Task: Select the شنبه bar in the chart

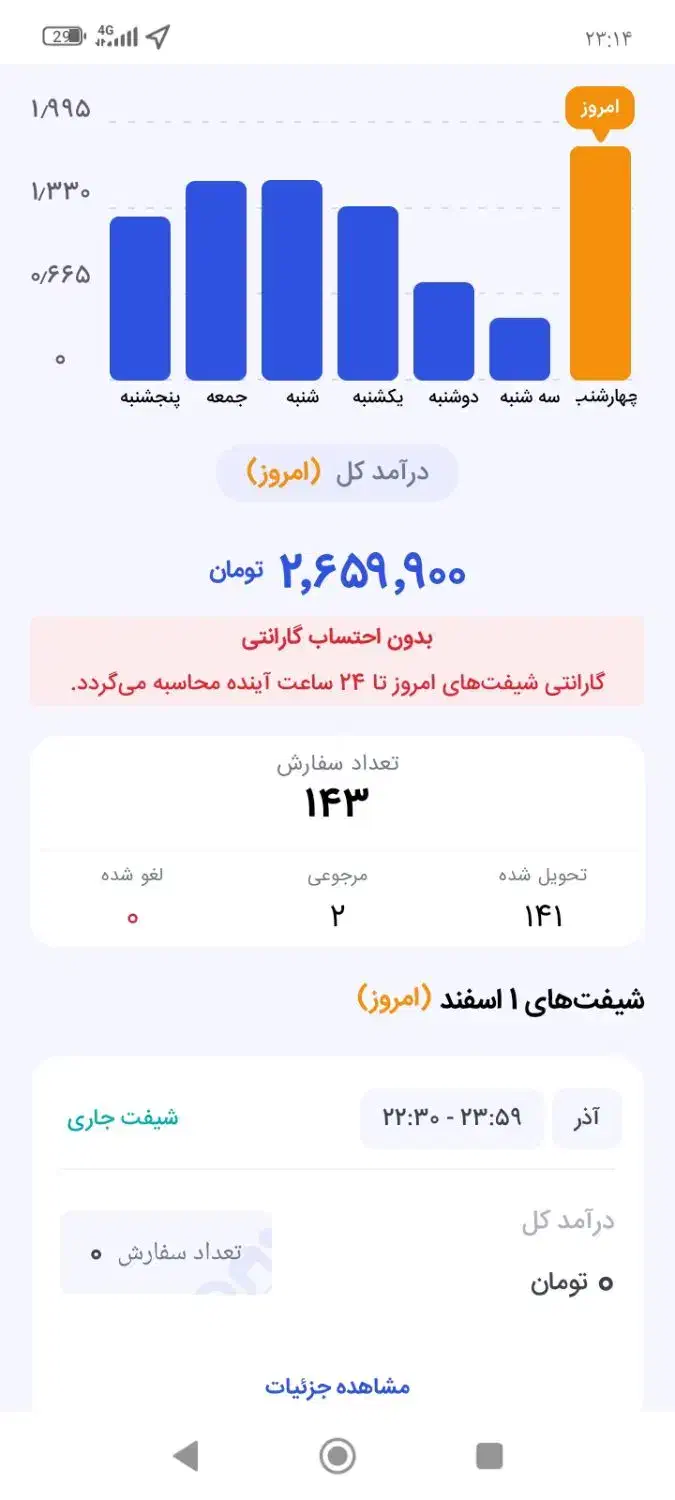Action: (292, 280)
